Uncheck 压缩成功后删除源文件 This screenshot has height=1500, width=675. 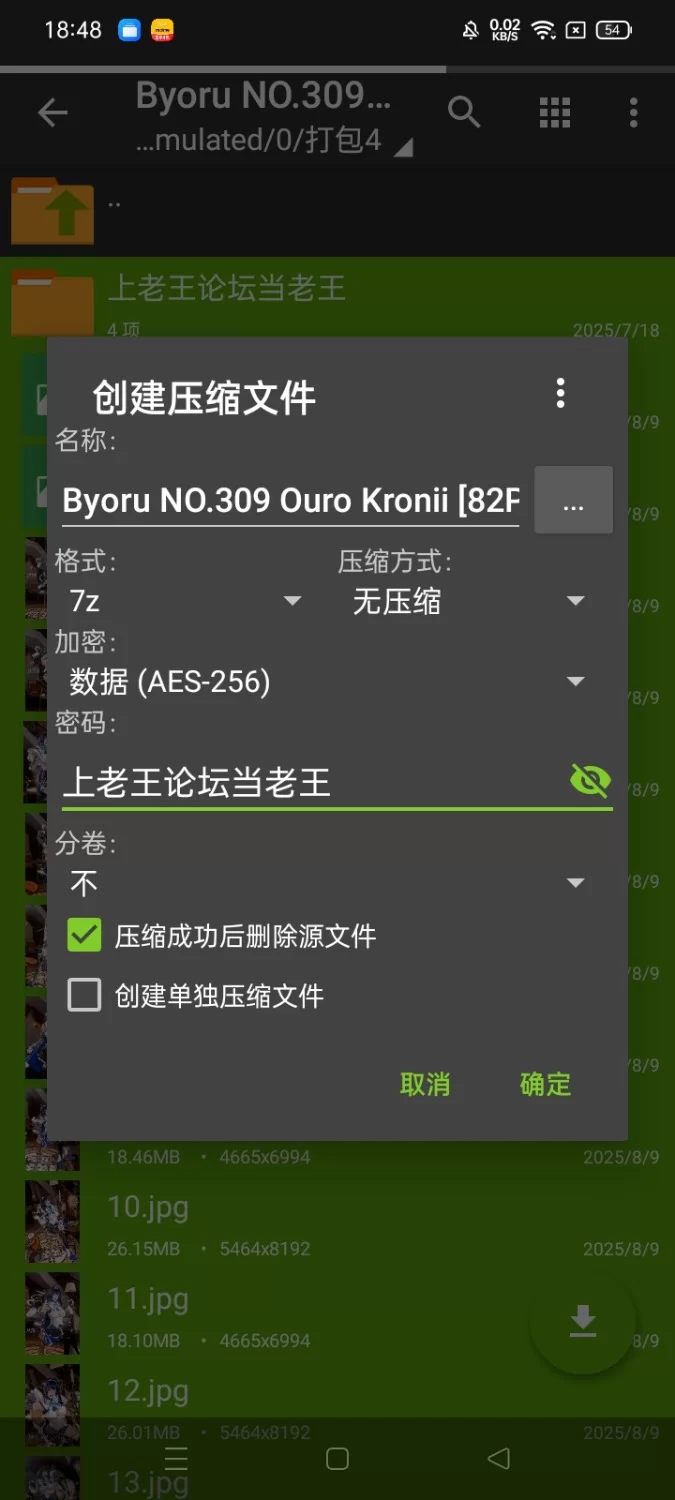point(85,936)
